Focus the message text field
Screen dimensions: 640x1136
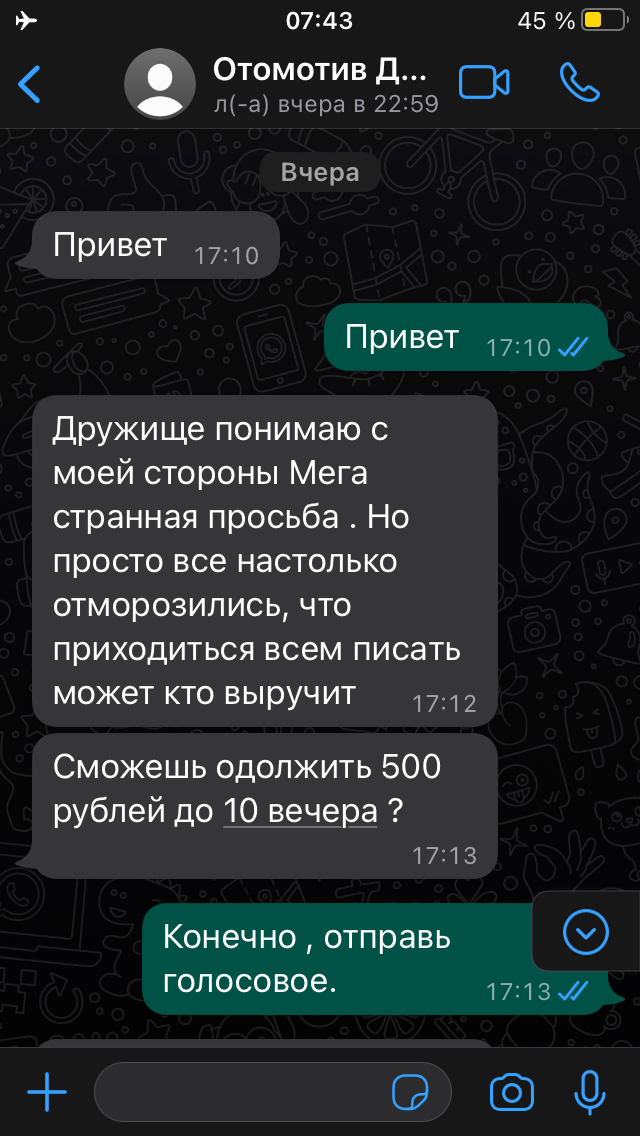coord(240,1092)
